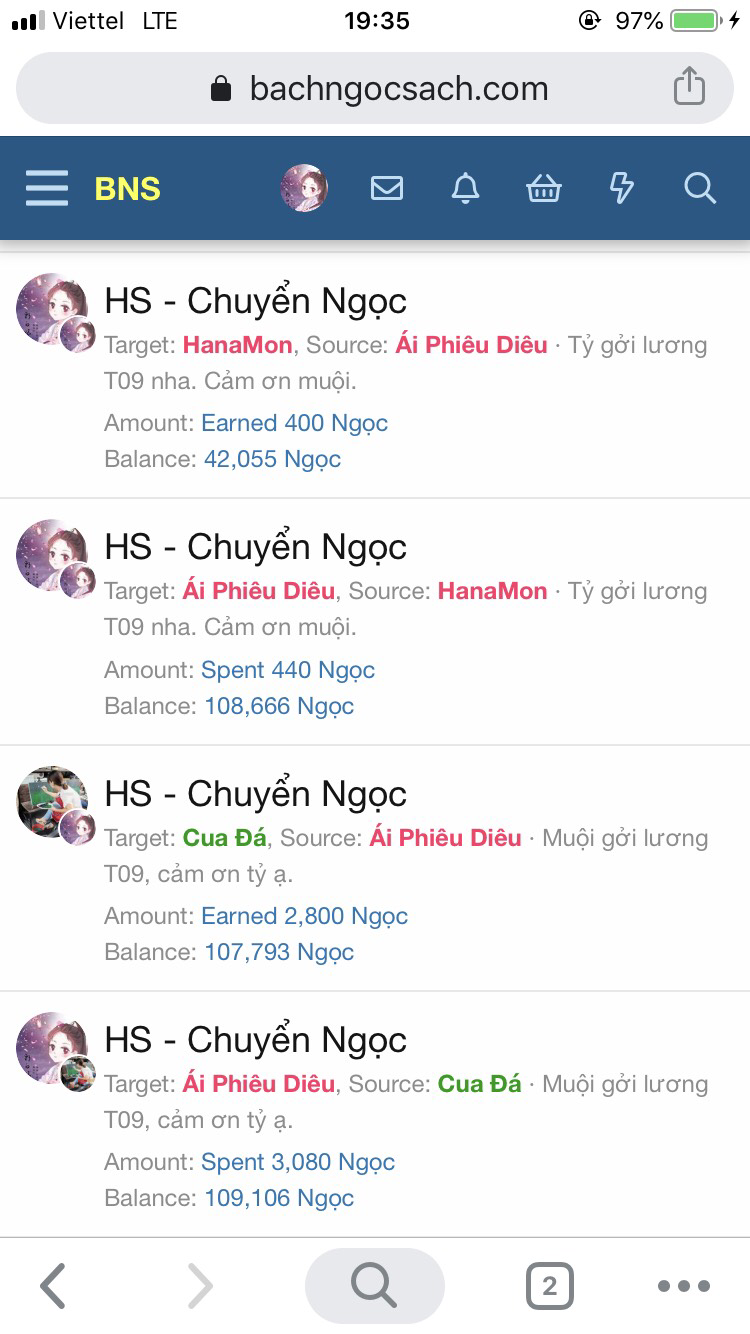Open the notifications bell
750x1334 pixels.
click(465, 188)
